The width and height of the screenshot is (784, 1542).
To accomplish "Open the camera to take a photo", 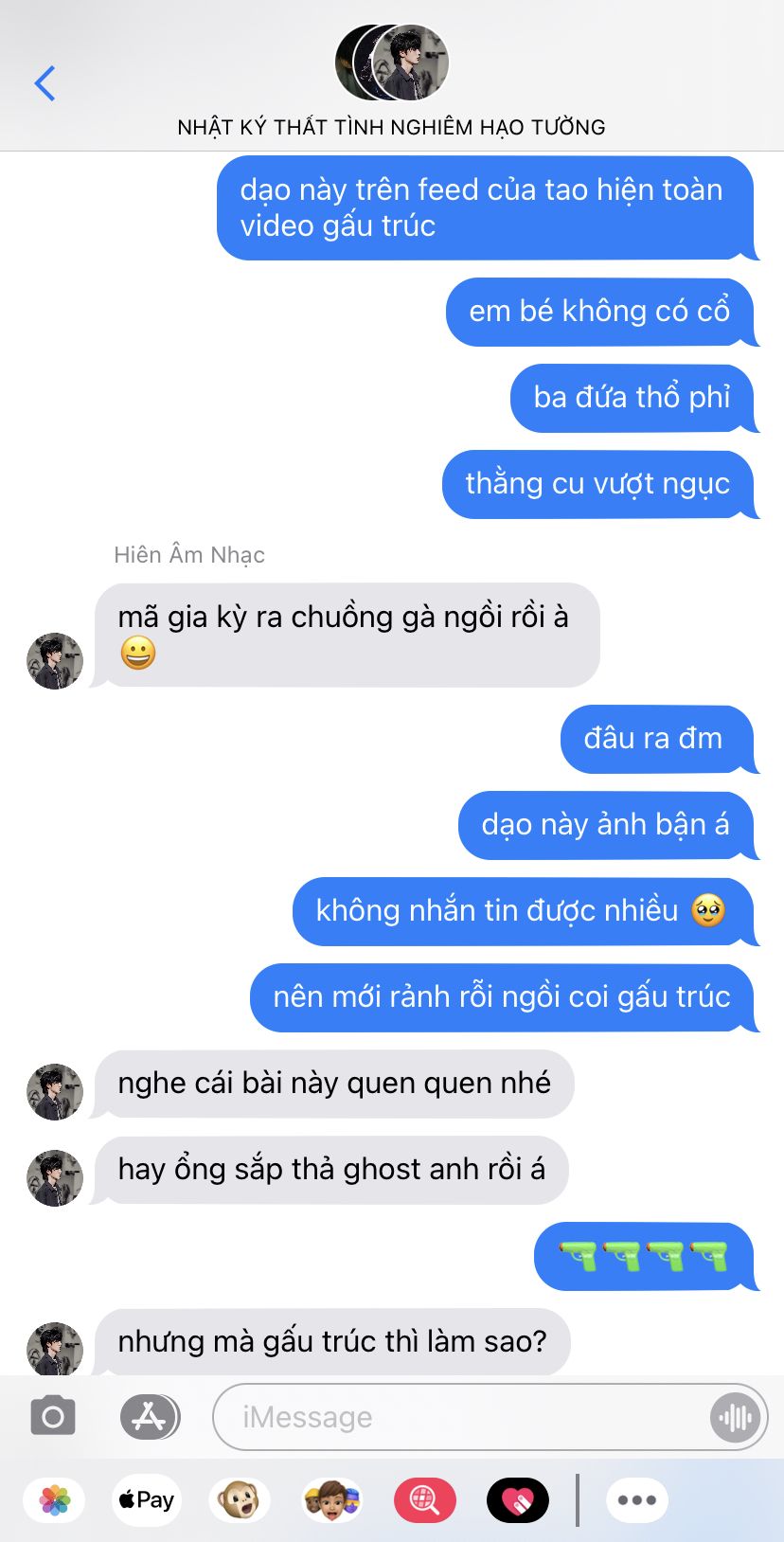I will (x=53, y=1417).
